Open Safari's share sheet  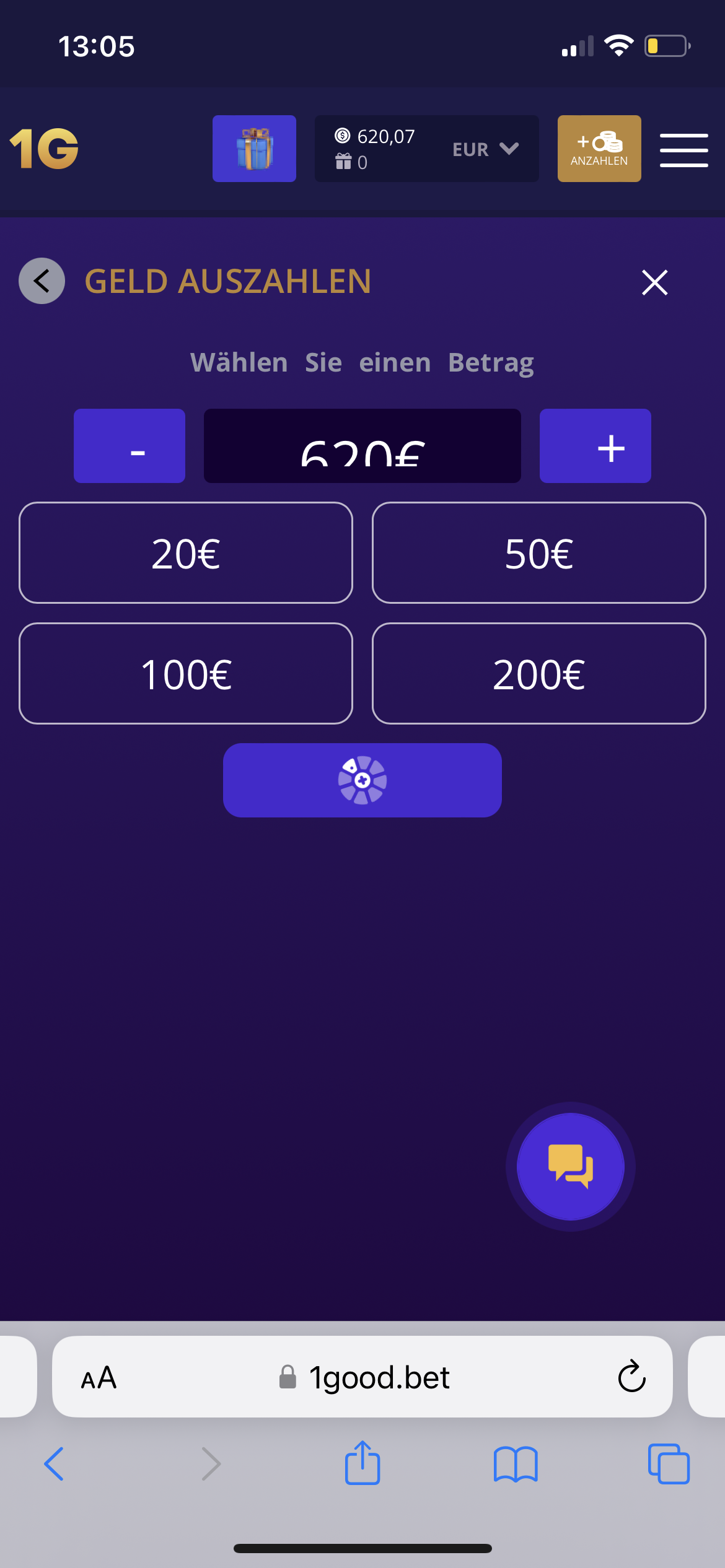pyautogui.click(x=362, y=1463)
